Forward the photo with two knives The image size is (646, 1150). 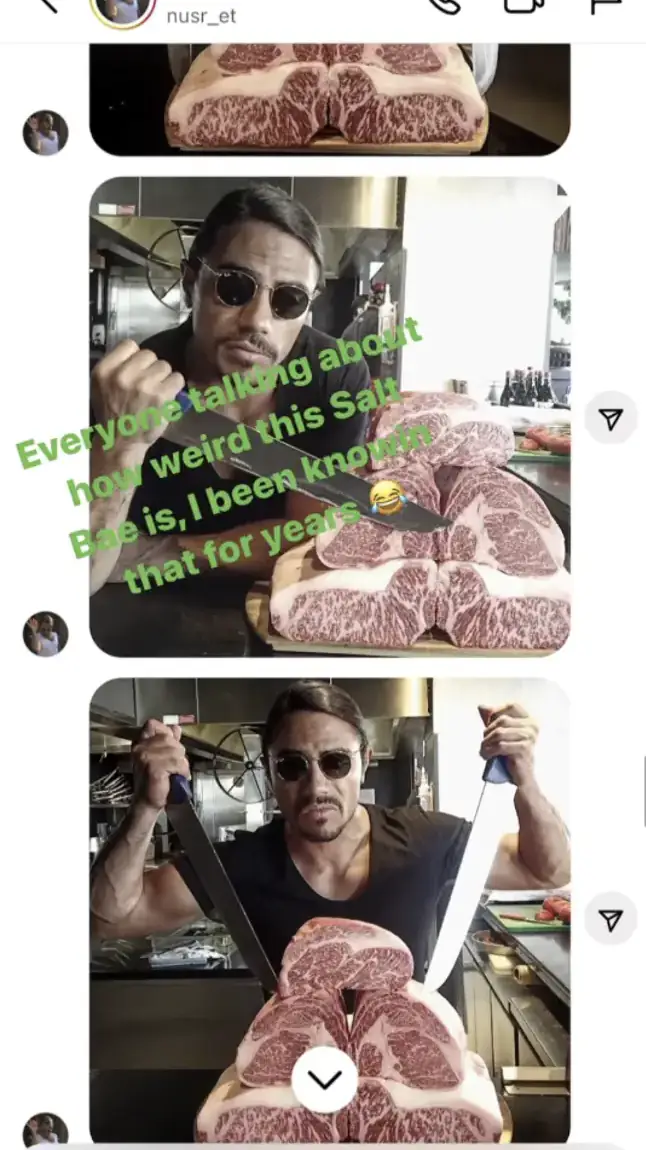[611, 919]
